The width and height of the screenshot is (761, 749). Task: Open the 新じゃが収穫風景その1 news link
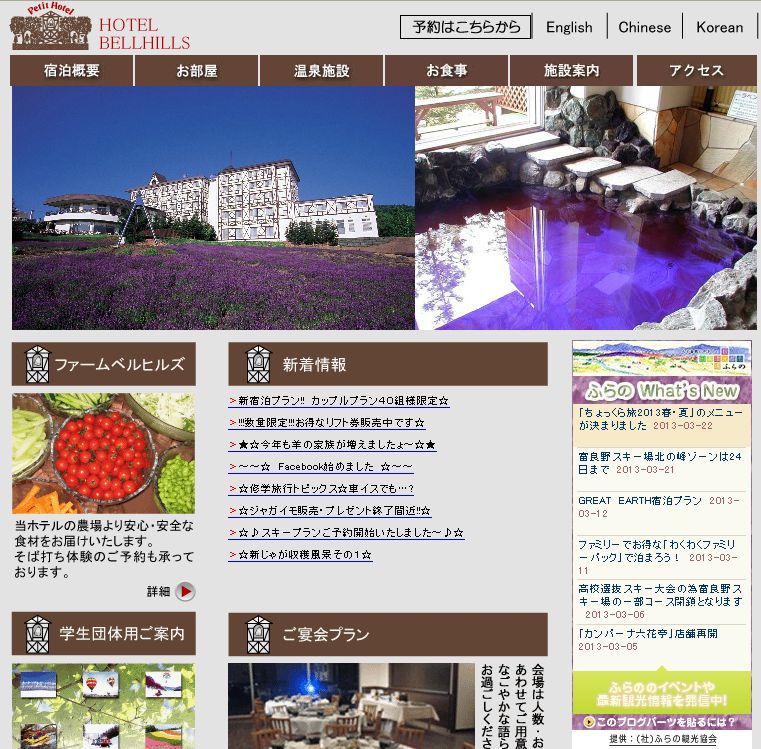click(304, 555)
